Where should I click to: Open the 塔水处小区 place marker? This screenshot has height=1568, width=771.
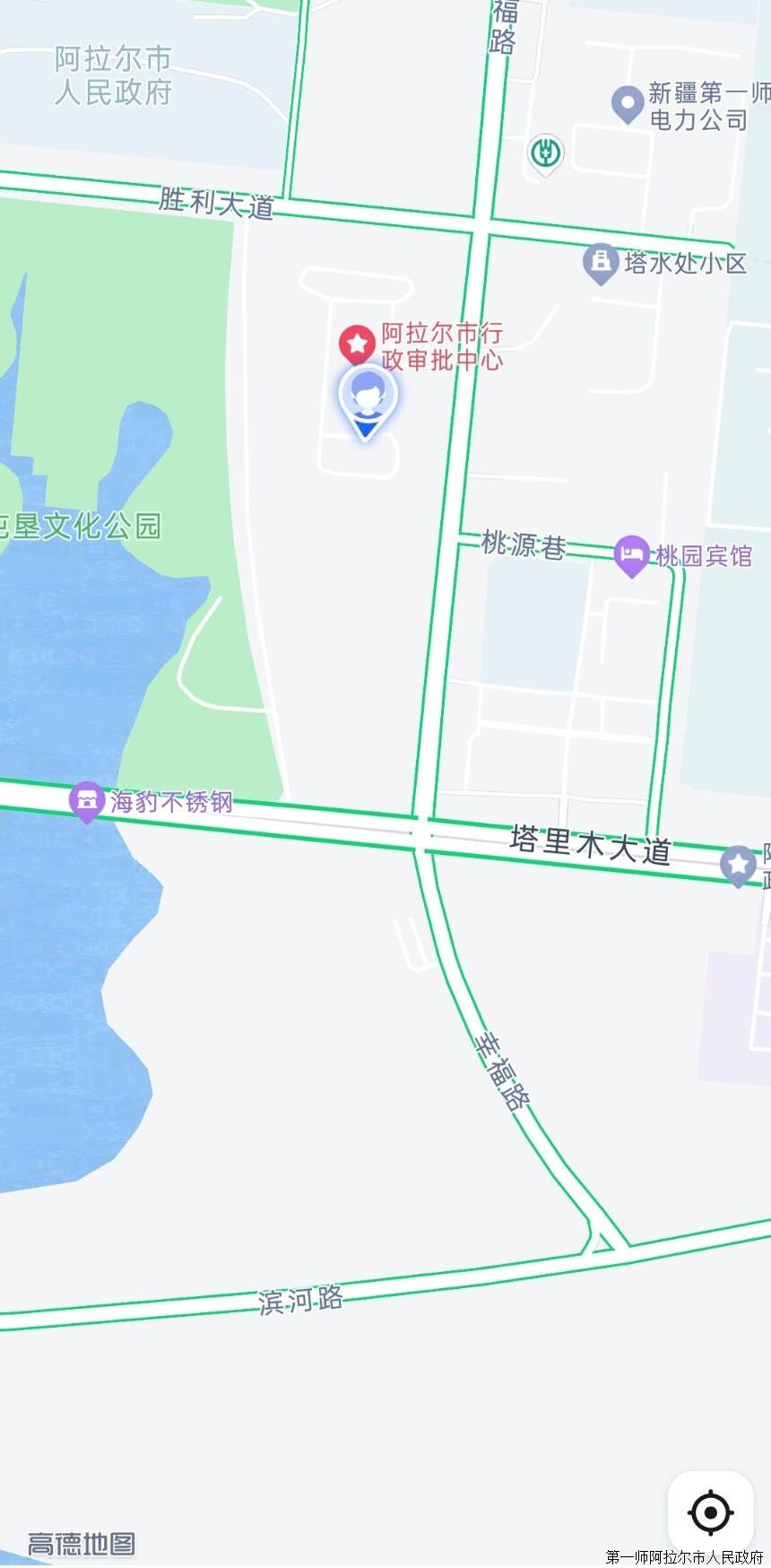point(601,264)
